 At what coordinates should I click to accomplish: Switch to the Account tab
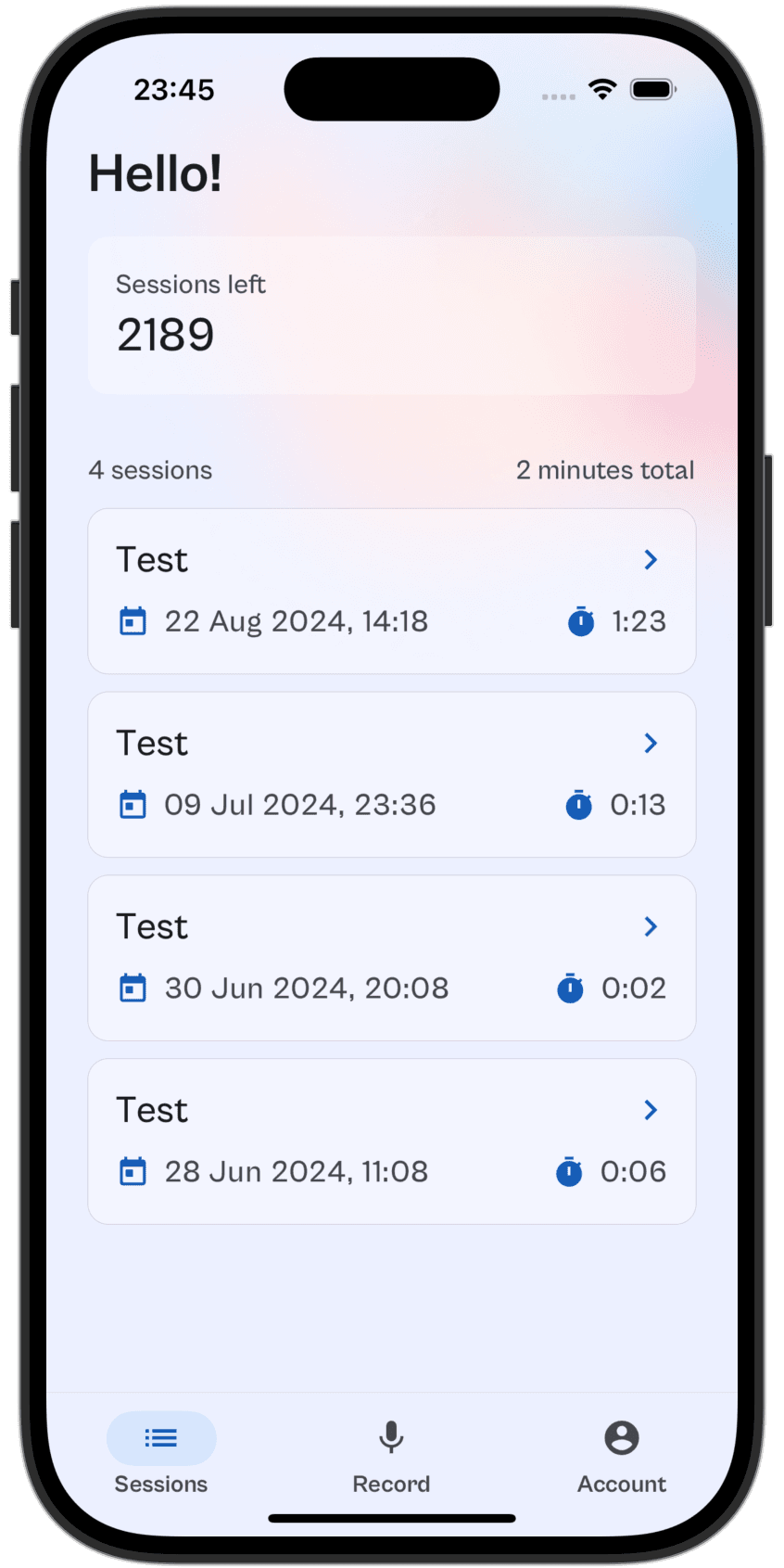620,1456
